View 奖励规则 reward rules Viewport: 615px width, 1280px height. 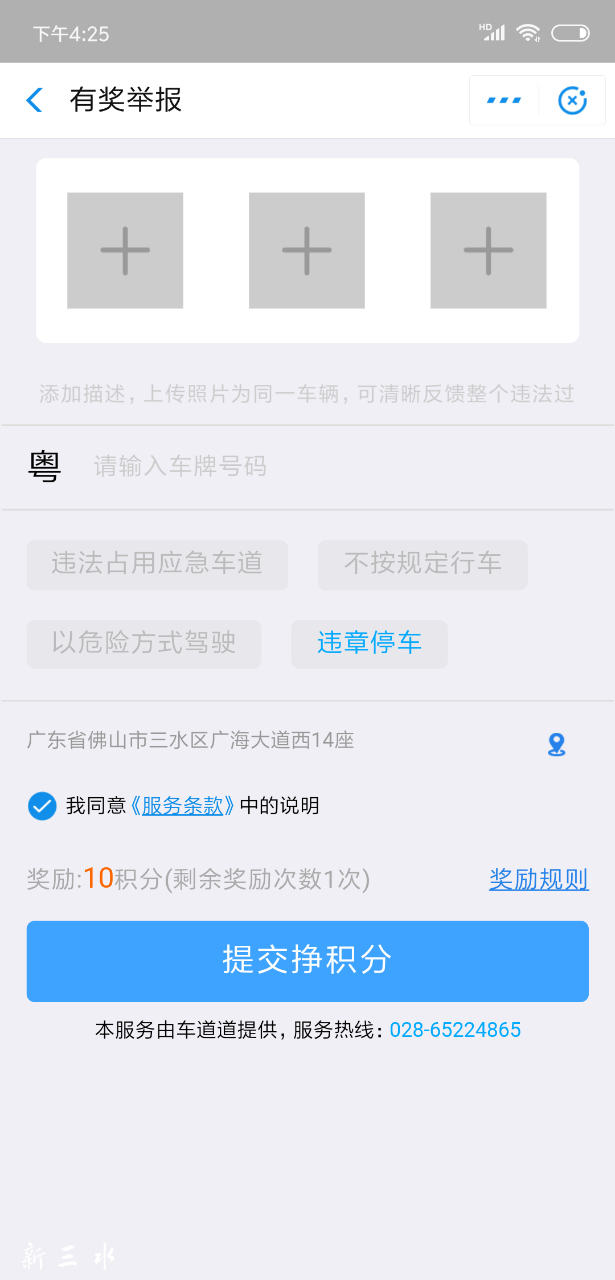coord(538,879)
